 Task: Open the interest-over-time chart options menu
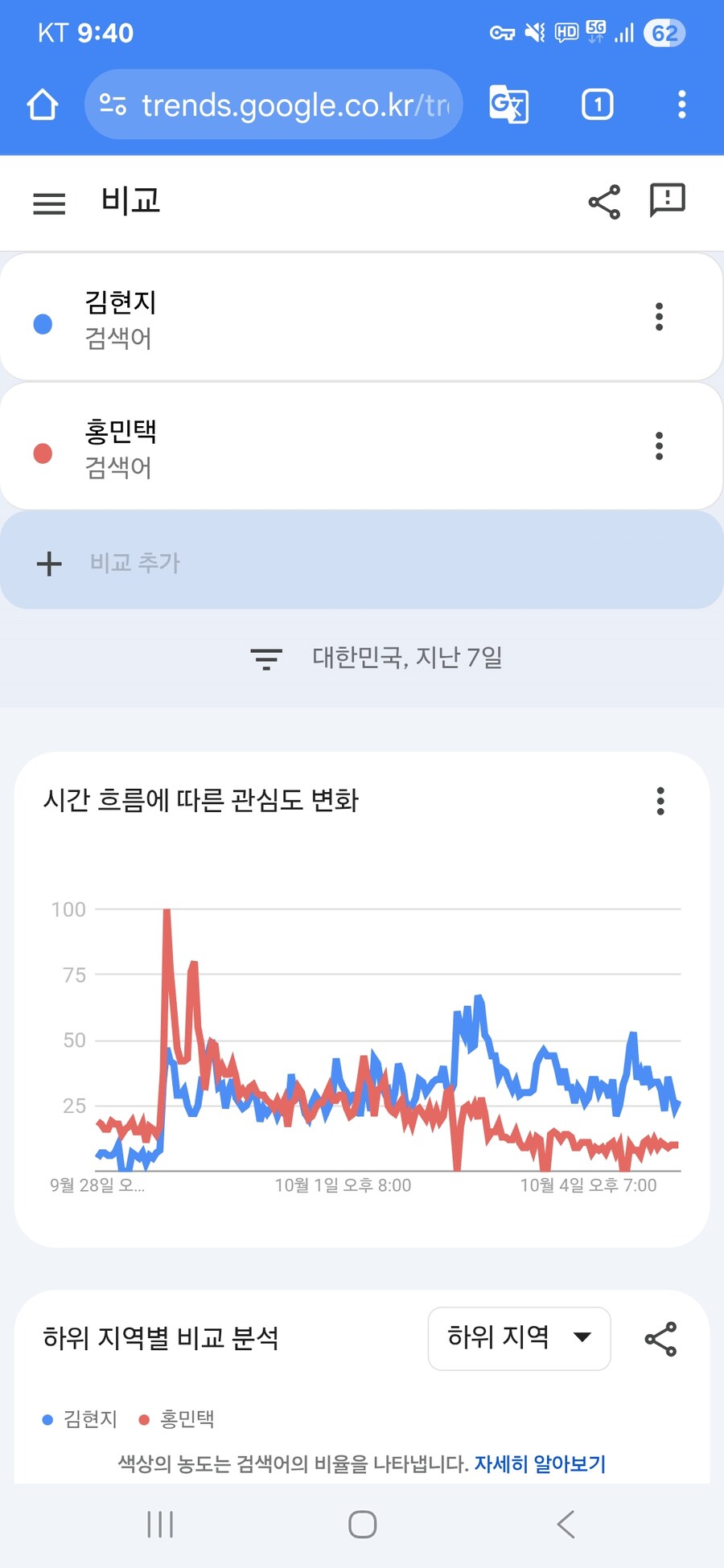660,801
